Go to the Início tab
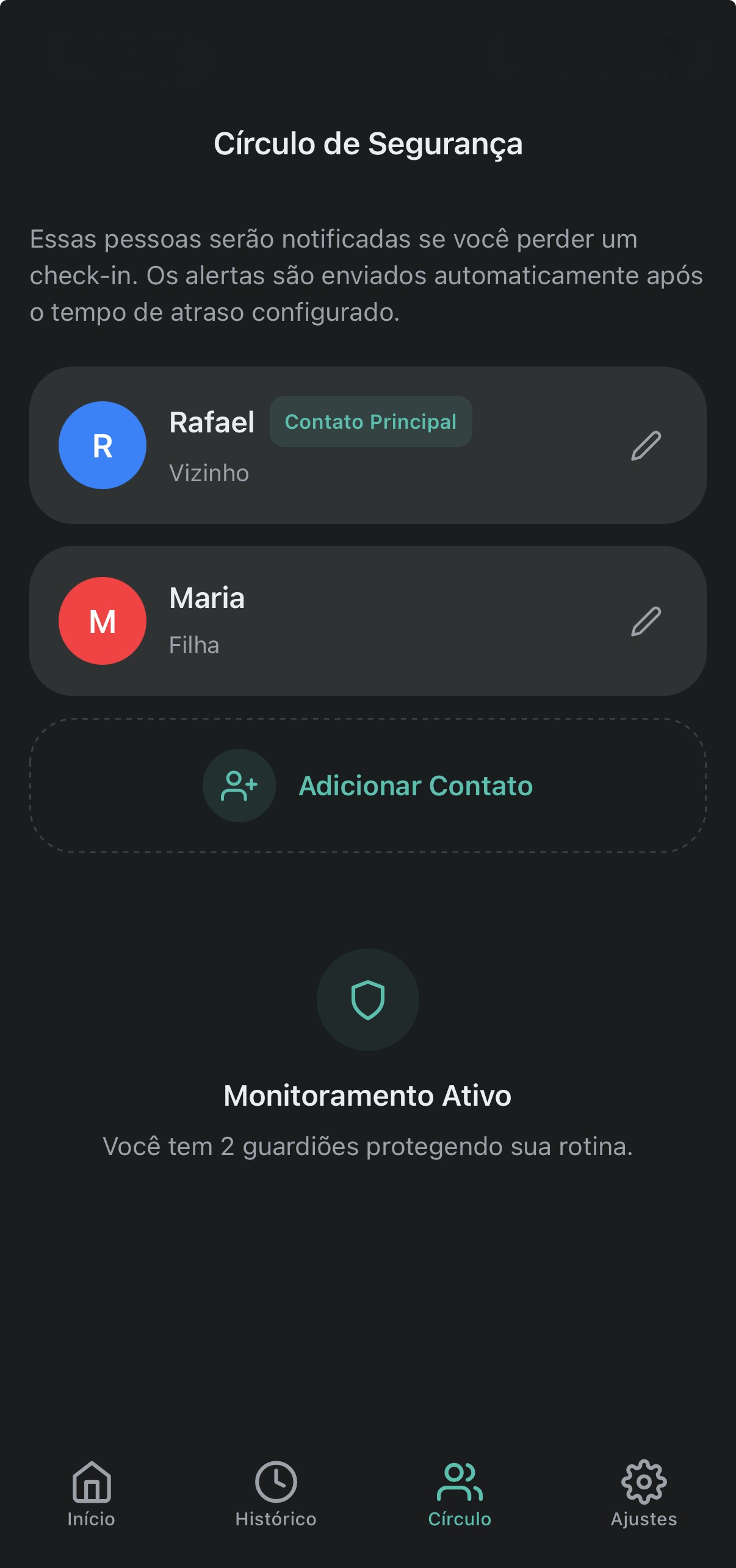This screenshot has height=1568, width=736. [92, 1494]
